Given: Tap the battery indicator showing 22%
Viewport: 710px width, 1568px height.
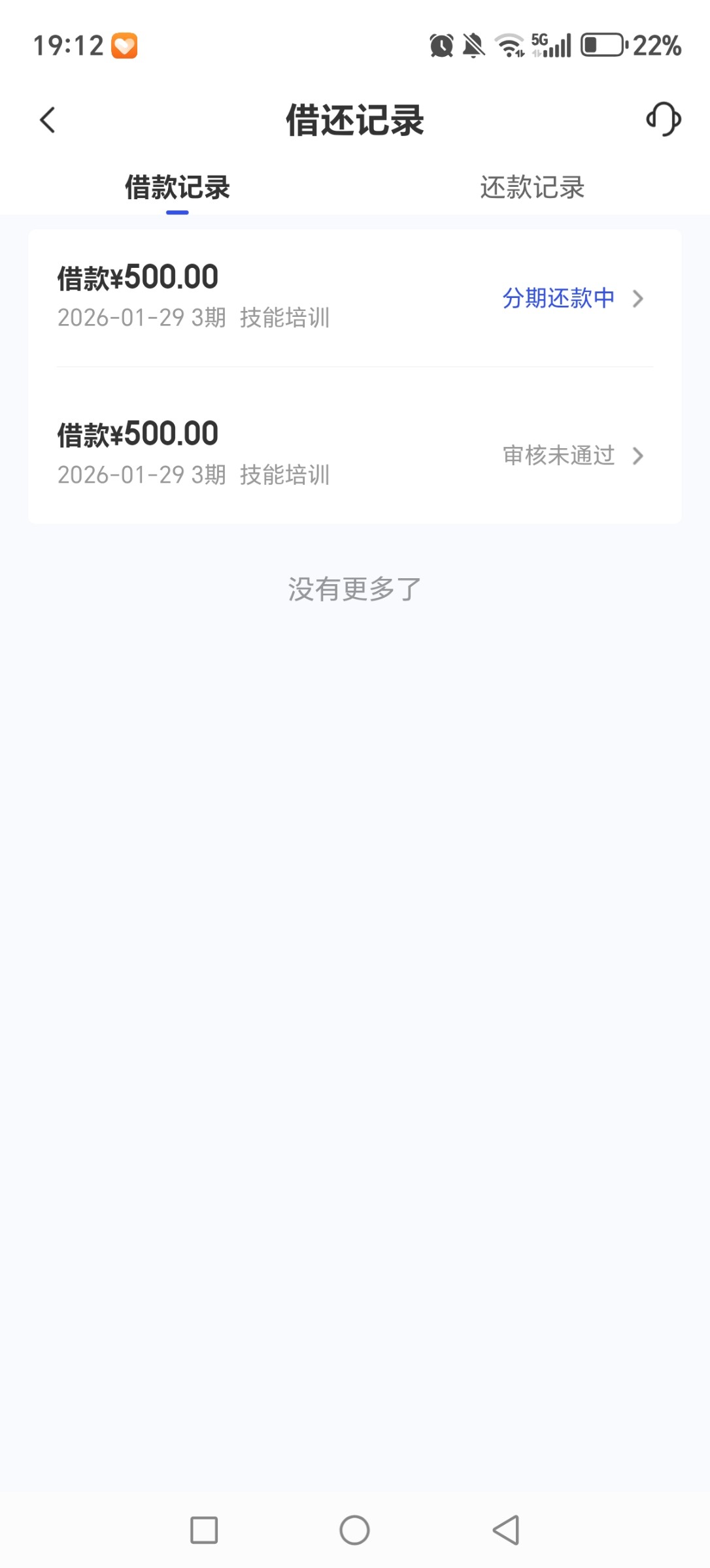Looking at the screenshot, I should 605,44.
